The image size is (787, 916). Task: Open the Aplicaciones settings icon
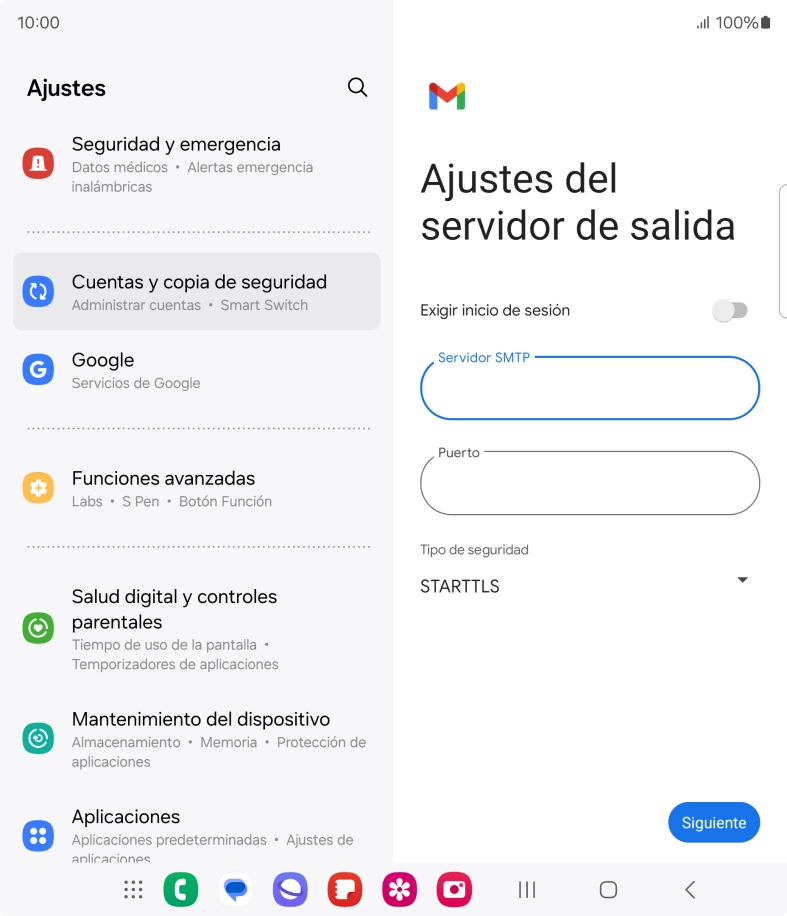(37, 836)
